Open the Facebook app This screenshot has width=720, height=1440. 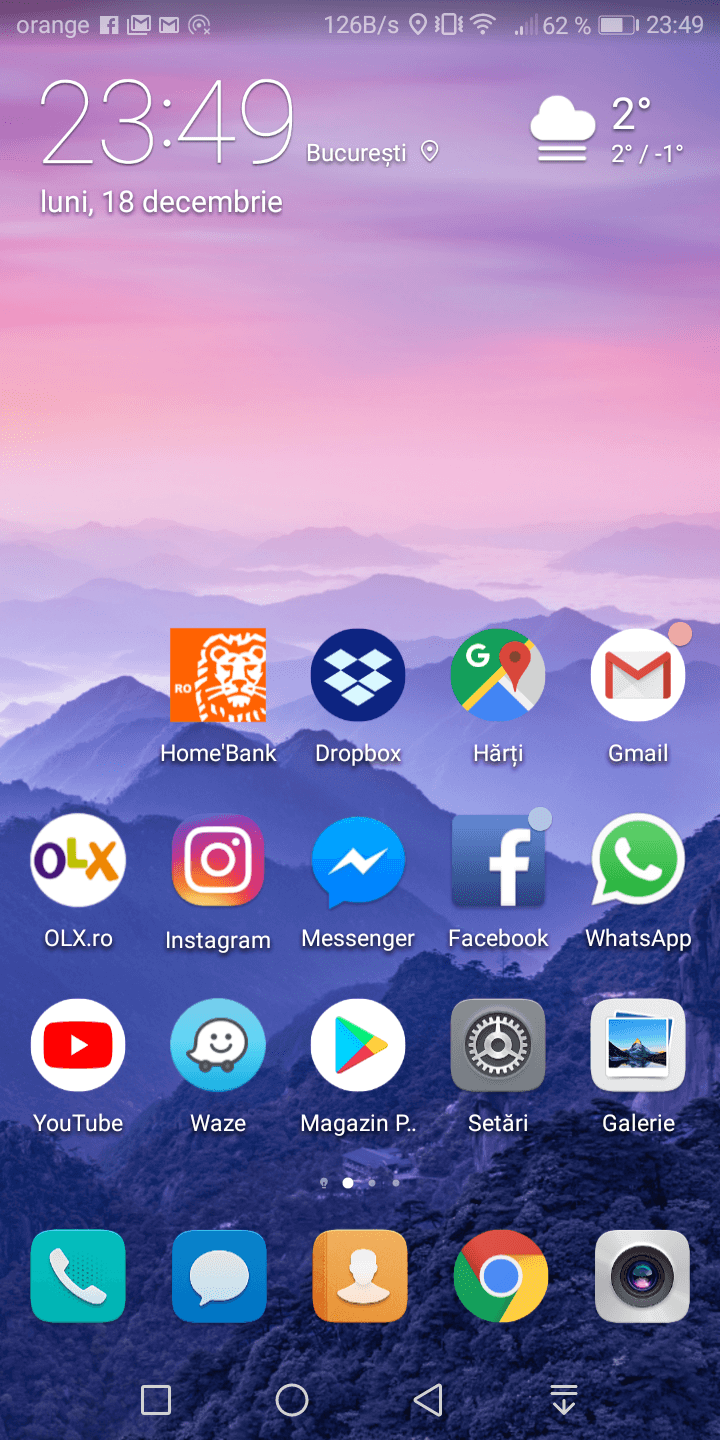pyautogui.click(x=498, y=860)
